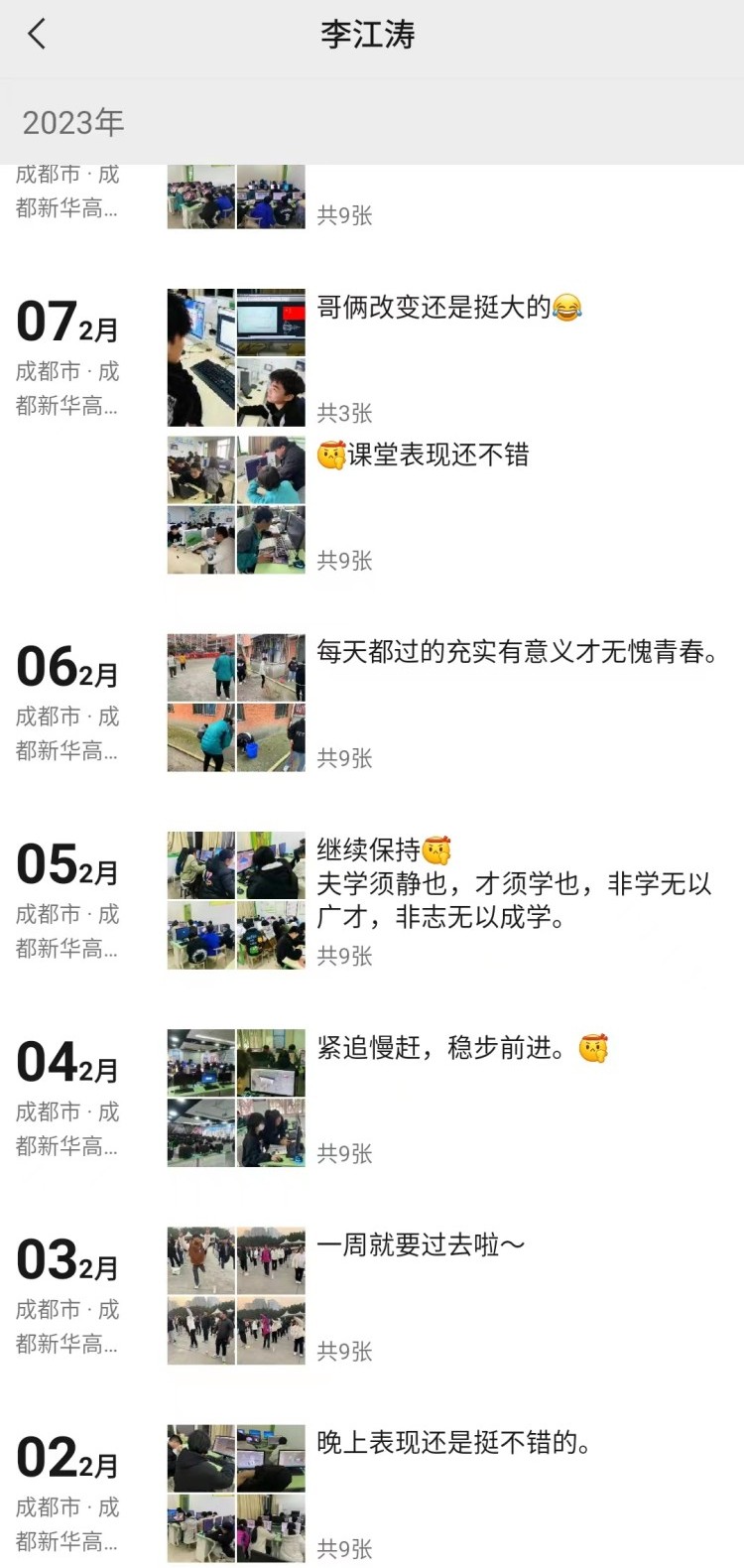View photos of the 3-photo post on 07 Feb
The image size is (744, 1568).
(236, 358)
